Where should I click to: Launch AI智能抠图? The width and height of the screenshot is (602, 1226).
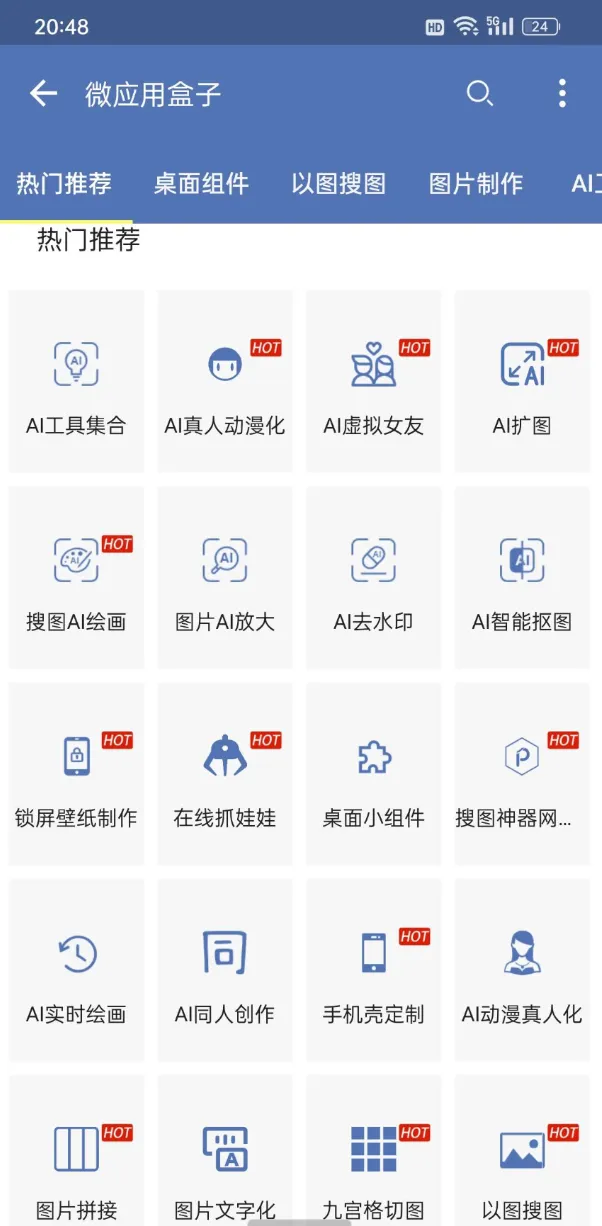pos(522,578)
